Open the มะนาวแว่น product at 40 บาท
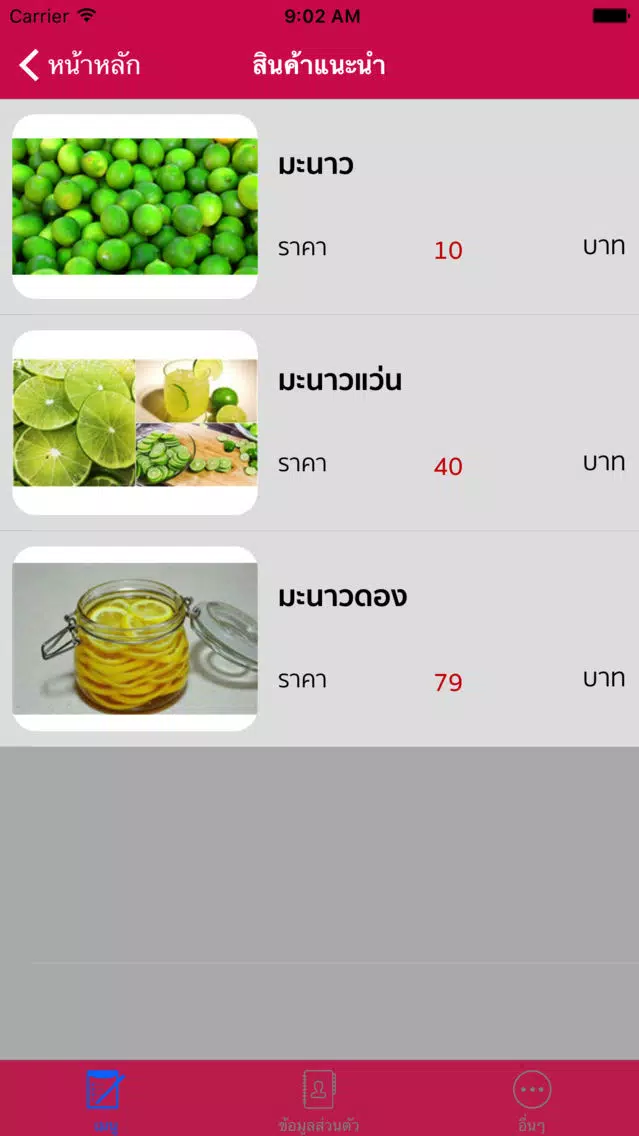639x1136 pixels. (x=320, y=423)
